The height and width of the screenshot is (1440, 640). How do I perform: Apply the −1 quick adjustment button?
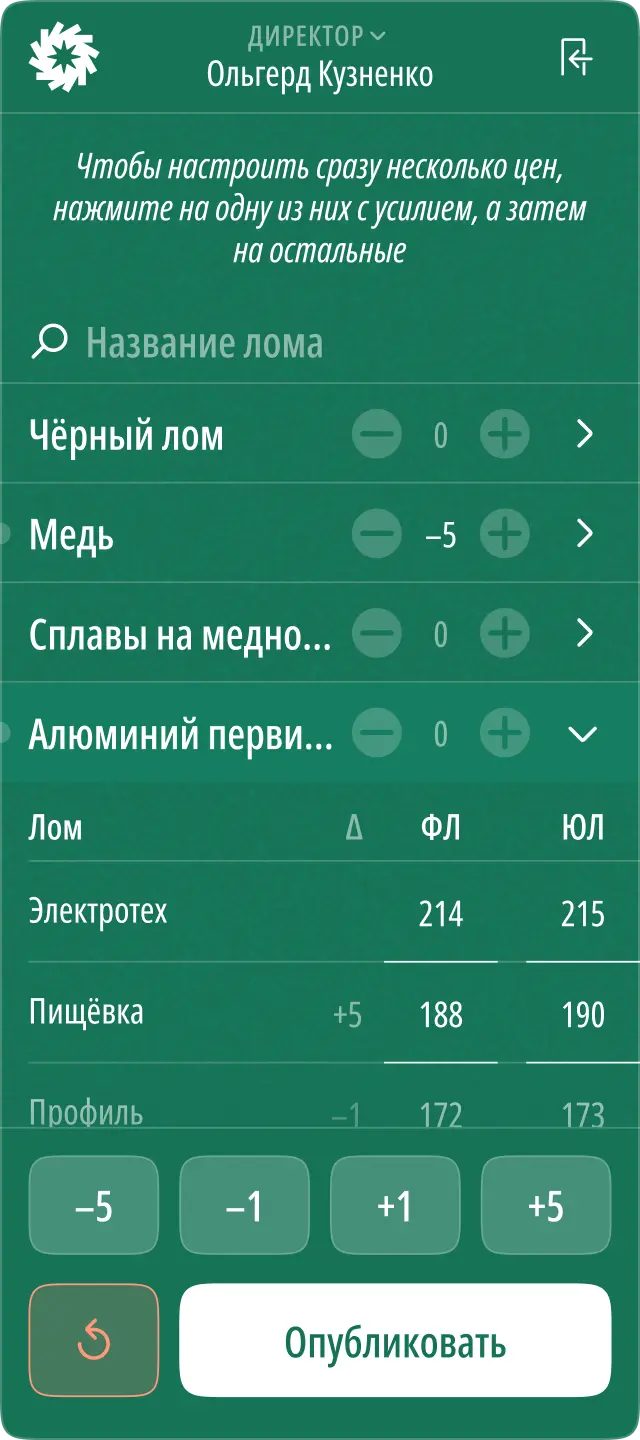(x=244, y=1206)
